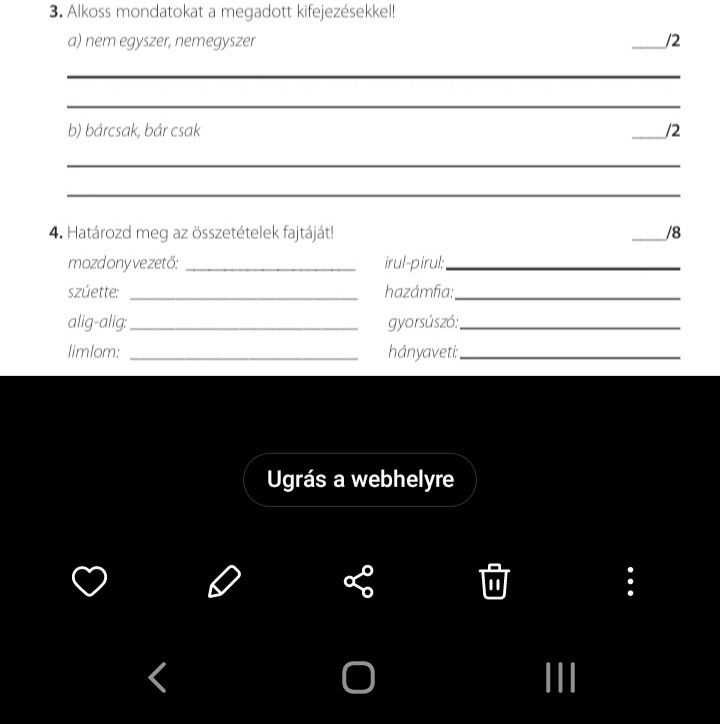720x724 pixels.
Task: Open recent apps from the navigation bar
Action: coord(560,677)
